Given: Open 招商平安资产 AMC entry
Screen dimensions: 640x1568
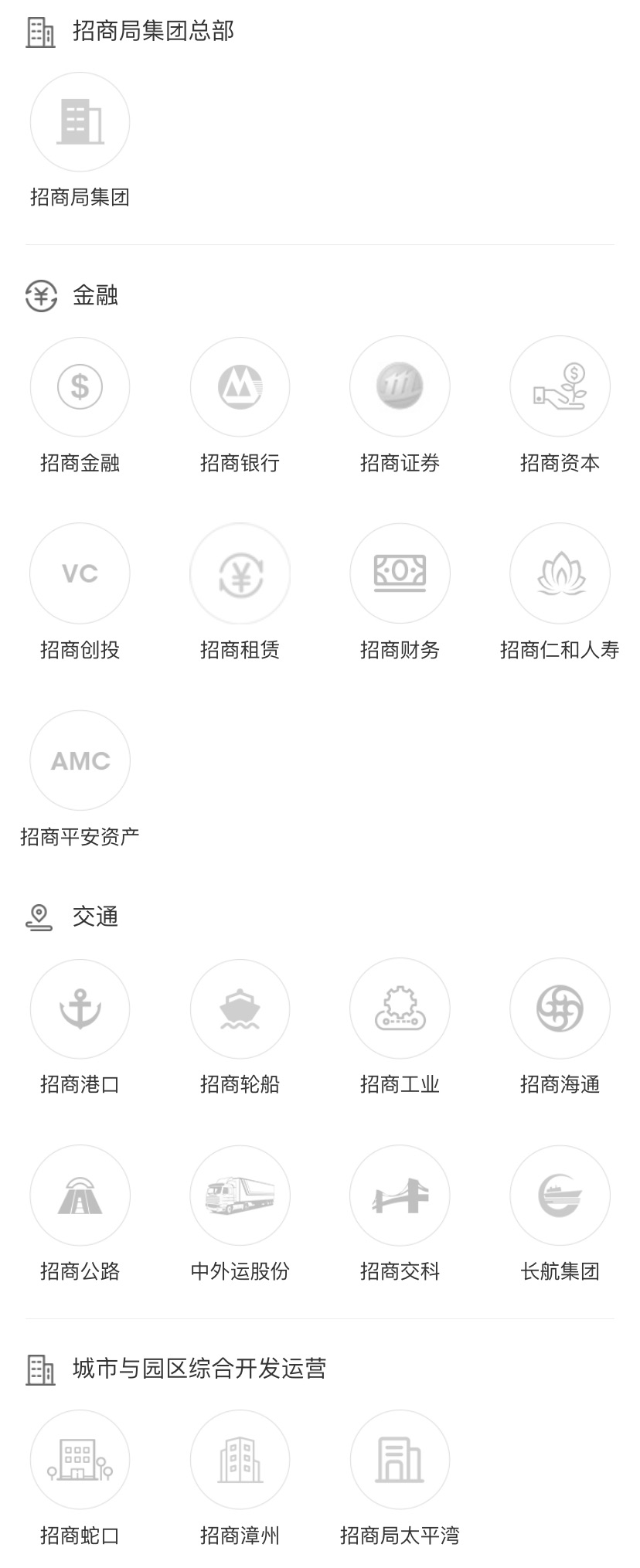Looking at the screenshot, I should [80, 760].
